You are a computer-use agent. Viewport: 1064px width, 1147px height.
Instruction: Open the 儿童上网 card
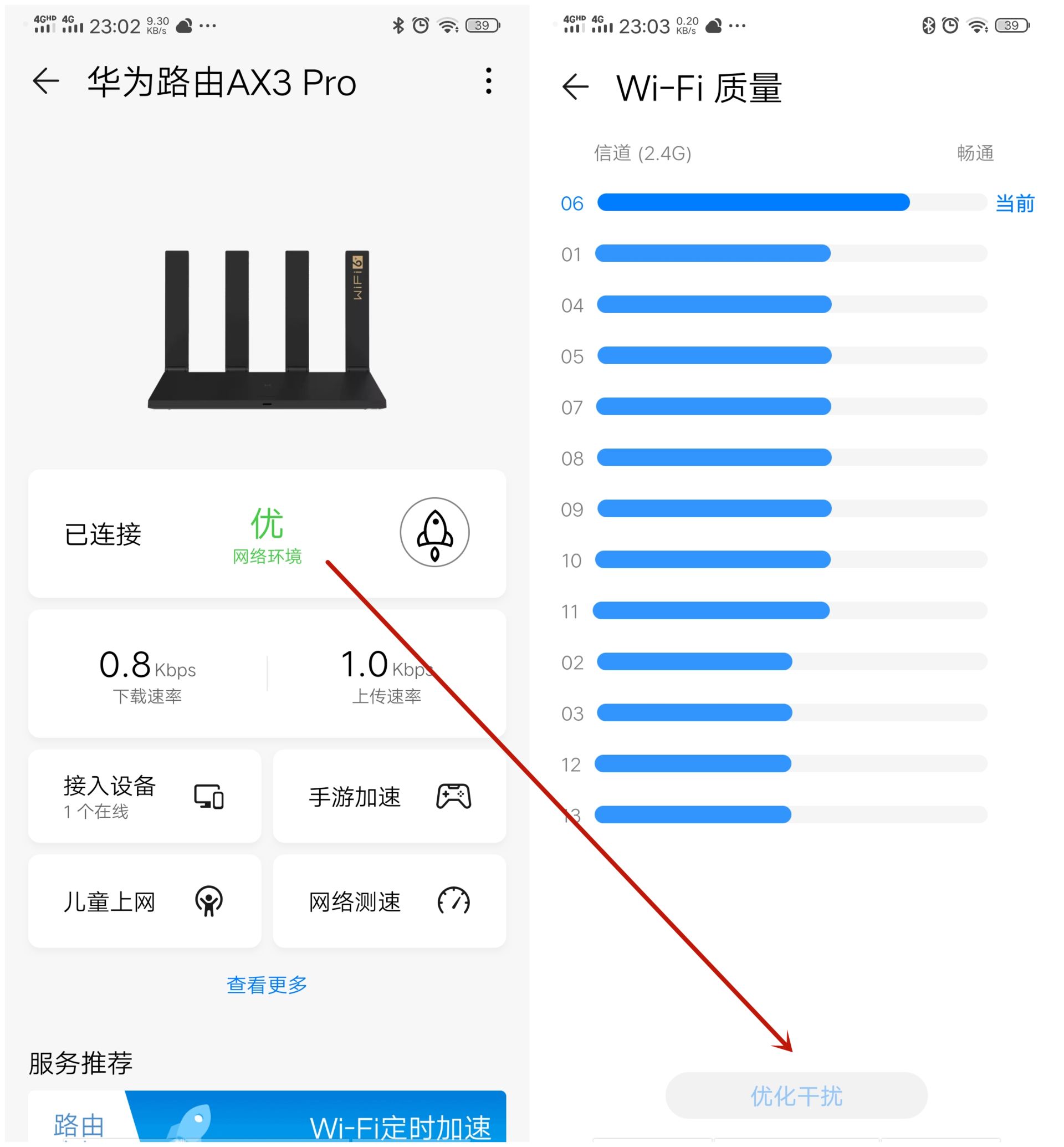(144, 901)
